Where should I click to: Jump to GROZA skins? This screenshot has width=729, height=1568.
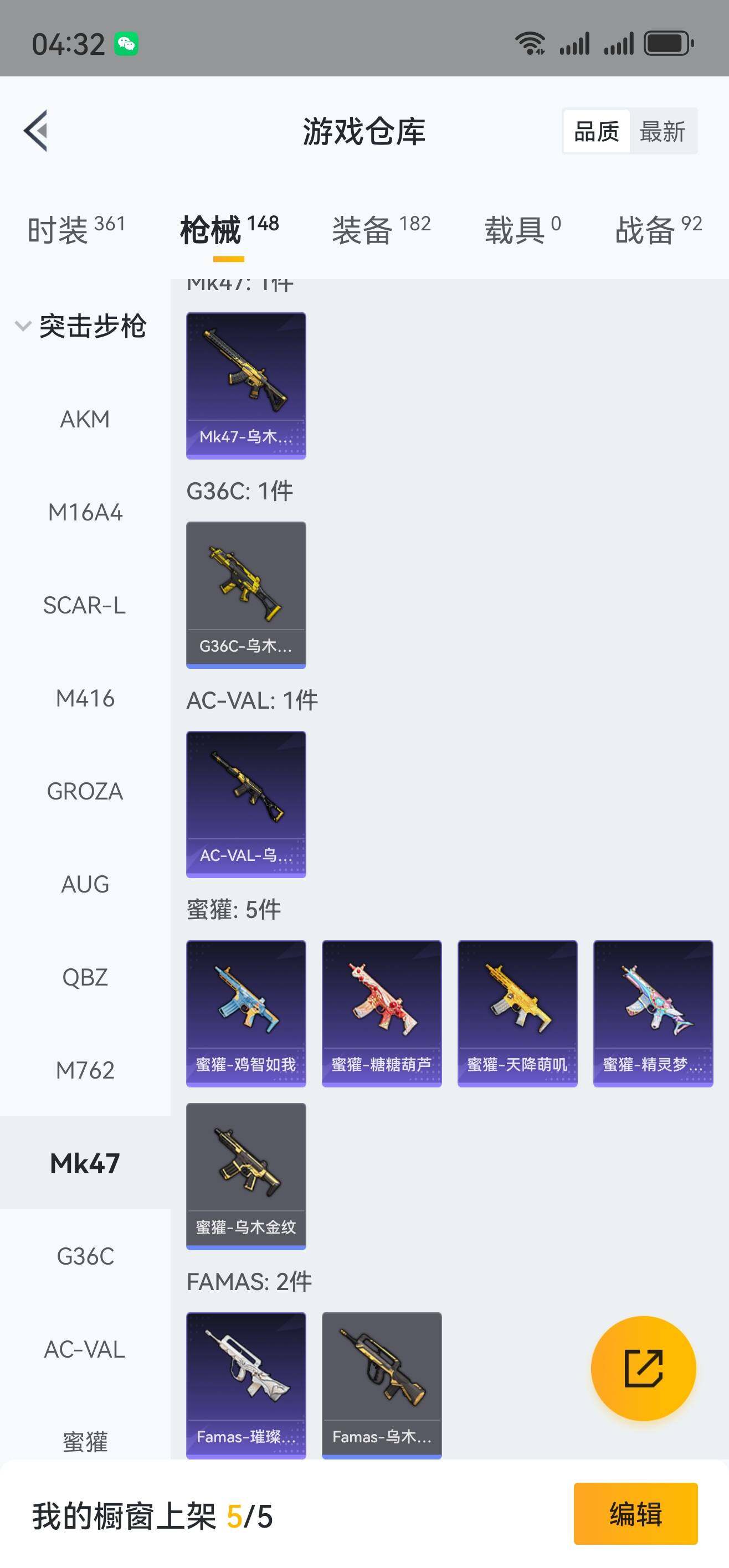[85, 791]
